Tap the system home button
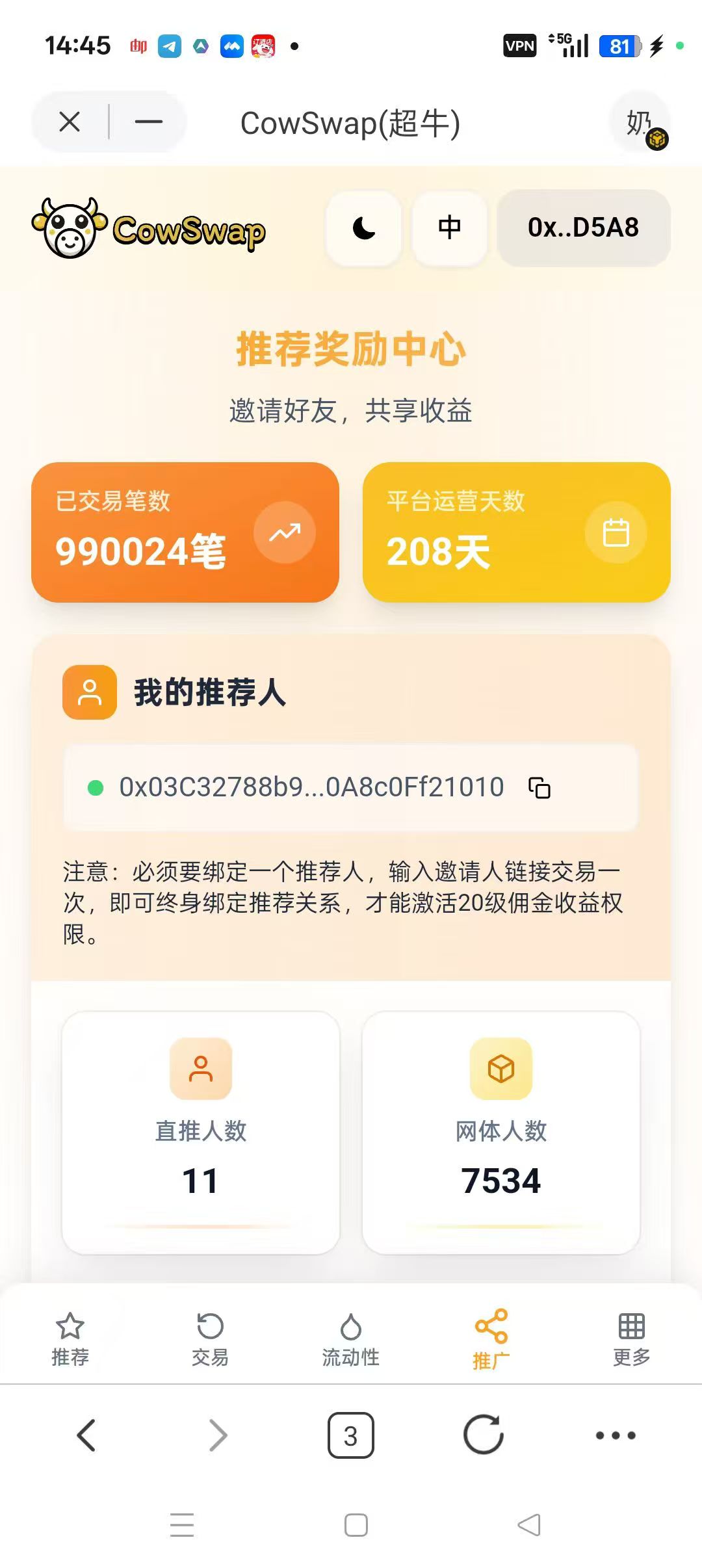This screenshot has width=702, height=1568. [356, 1525]
